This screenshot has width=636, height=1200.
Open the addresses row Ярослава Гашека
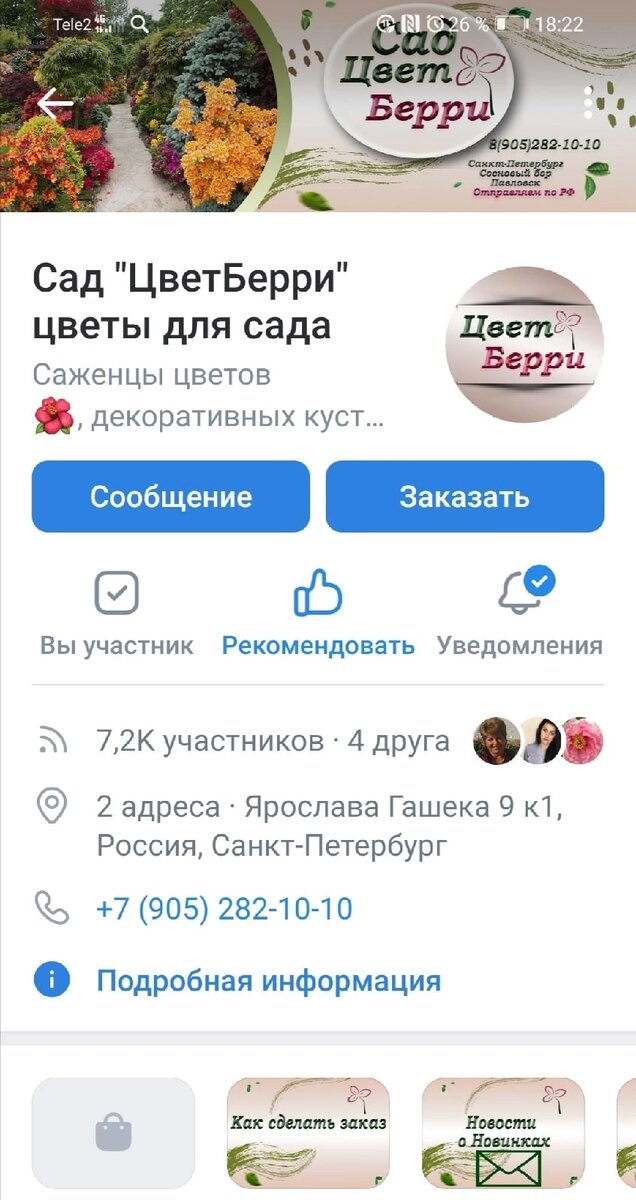point(335,826)
